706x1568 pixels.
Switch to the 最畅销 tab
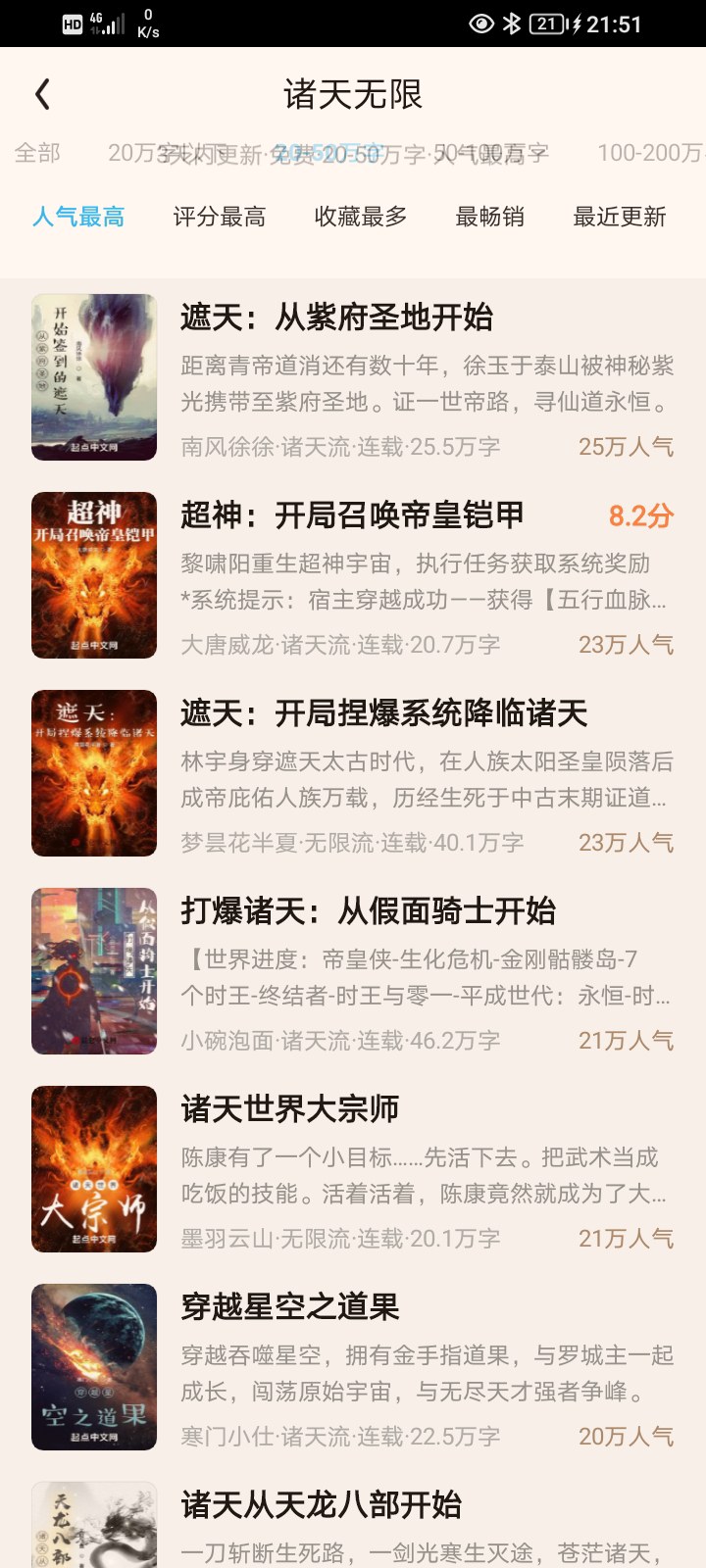(x=489, y=217)
